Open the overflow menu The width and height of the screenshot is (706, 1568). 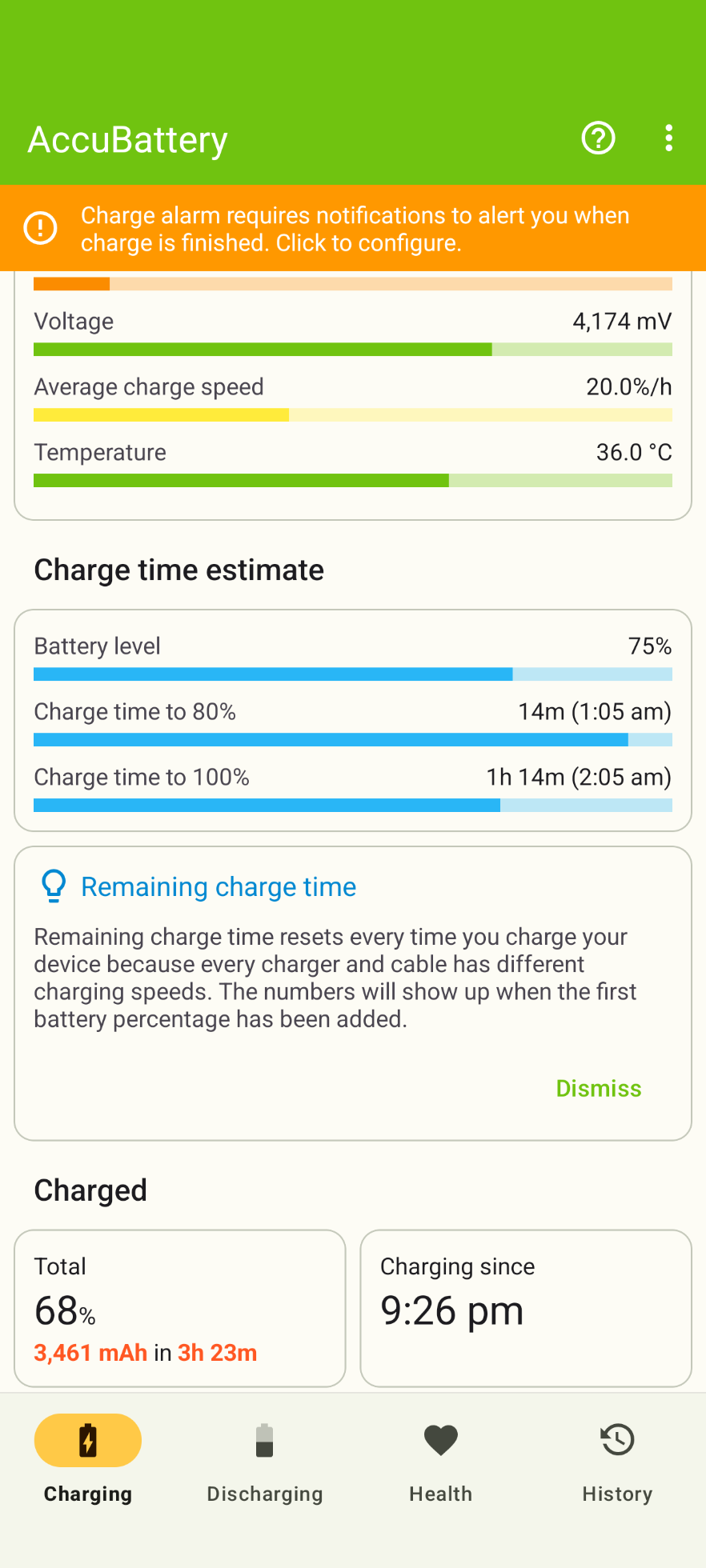click(668, 138)
